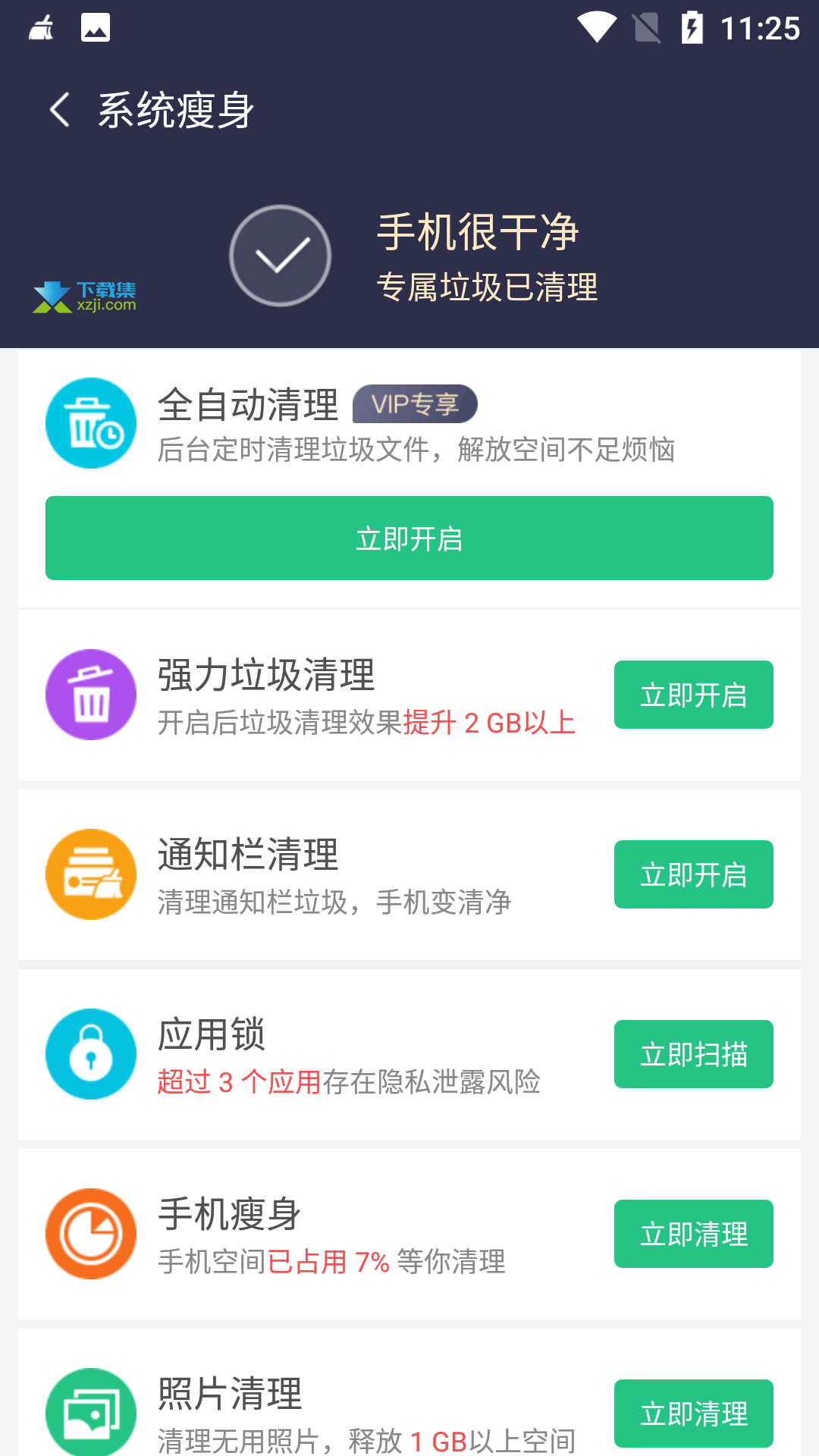The image size is (819, 1456).
Task: Go back from 系统瘦身 page
Action: click(60, 110)
